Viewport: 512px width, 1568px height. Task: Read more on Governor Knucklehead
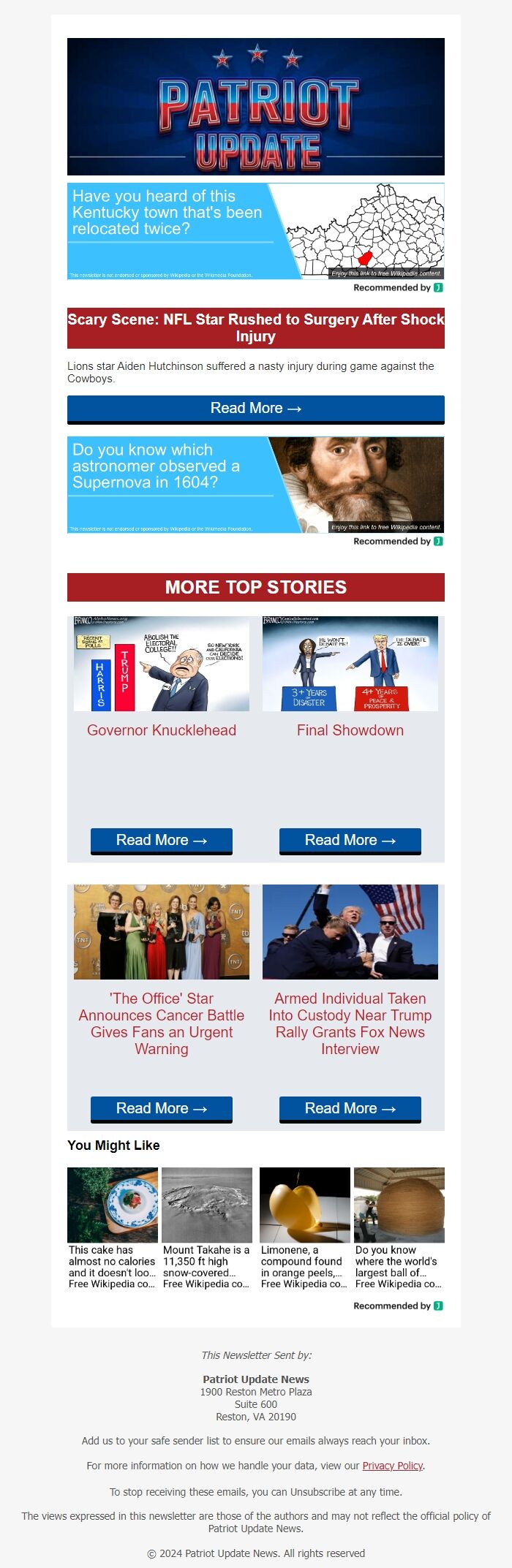[162, 841]
